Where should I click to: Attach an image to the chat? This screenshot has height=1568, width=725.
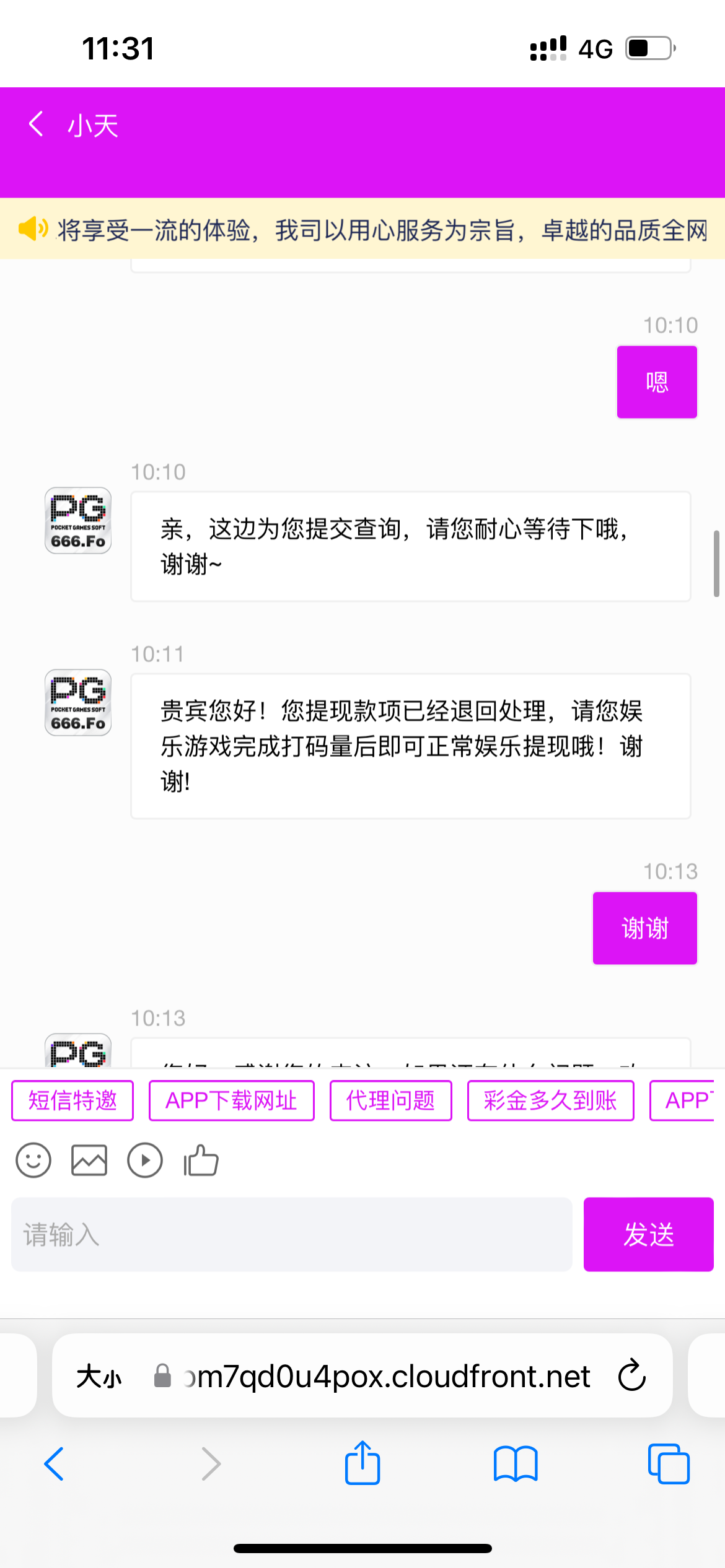tap(89, 1160)
